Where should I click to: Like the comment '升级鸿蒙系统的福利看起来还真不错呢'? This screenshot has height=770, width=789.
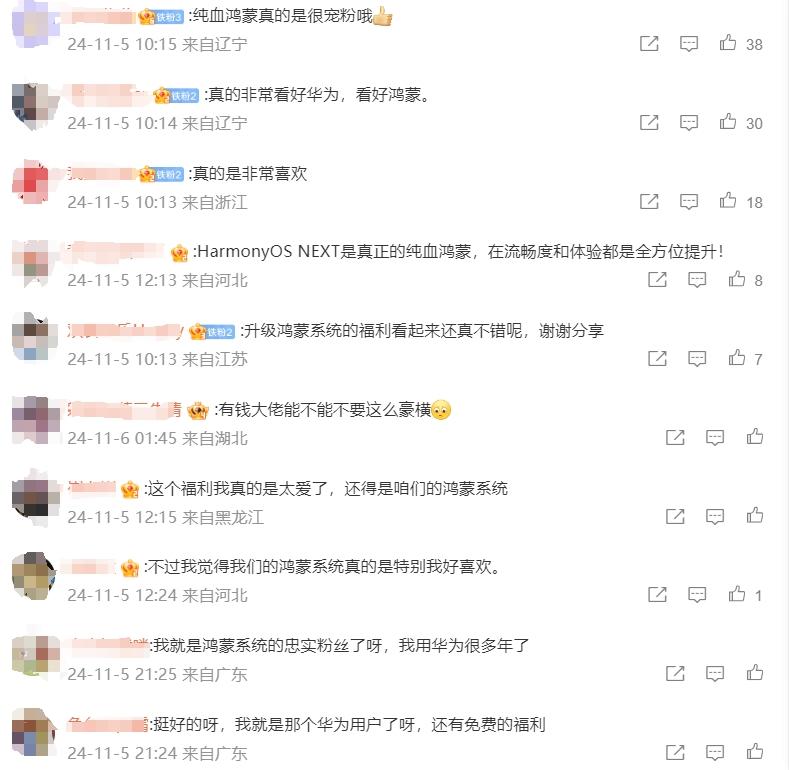click(x=737, y=358)
